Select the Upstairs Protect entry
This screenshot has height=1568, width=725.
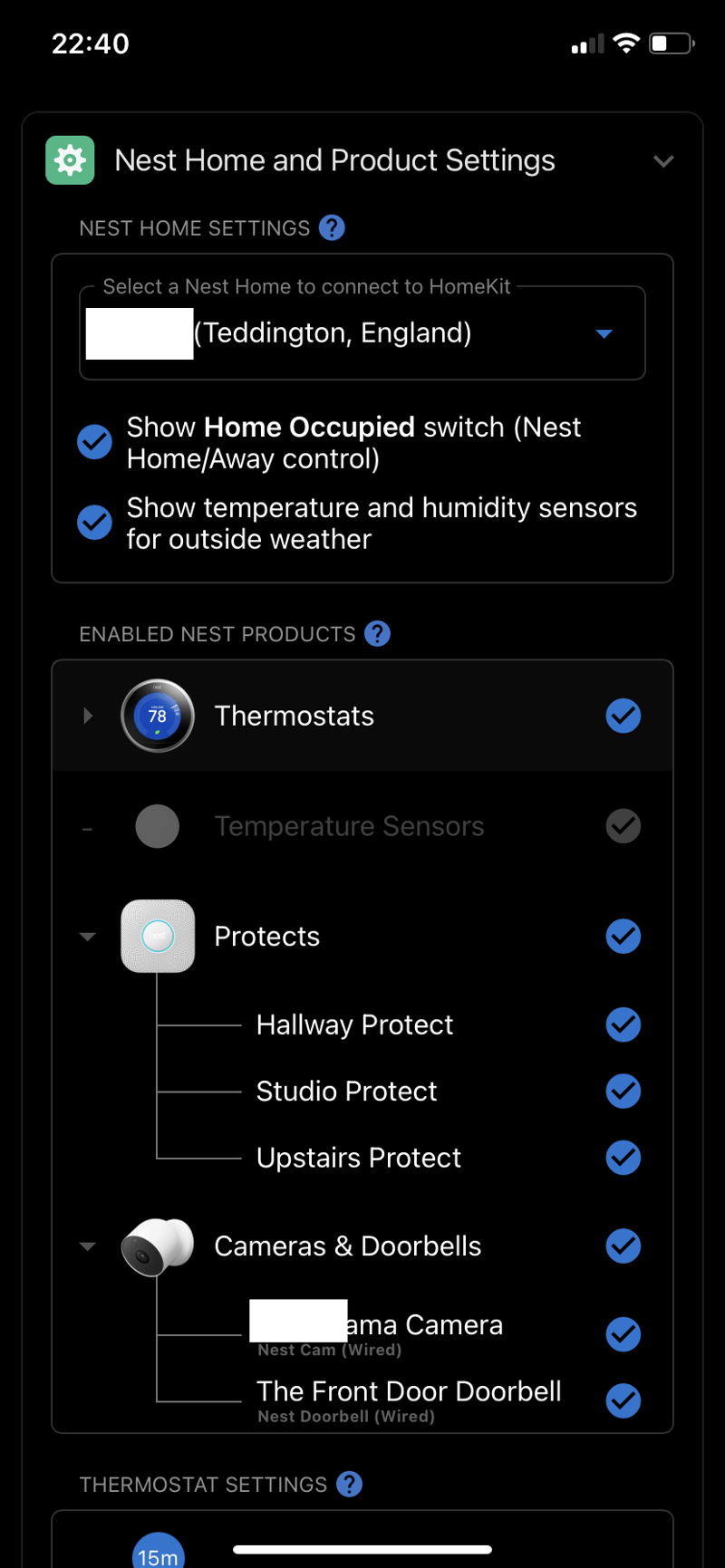coord(359,1158)
